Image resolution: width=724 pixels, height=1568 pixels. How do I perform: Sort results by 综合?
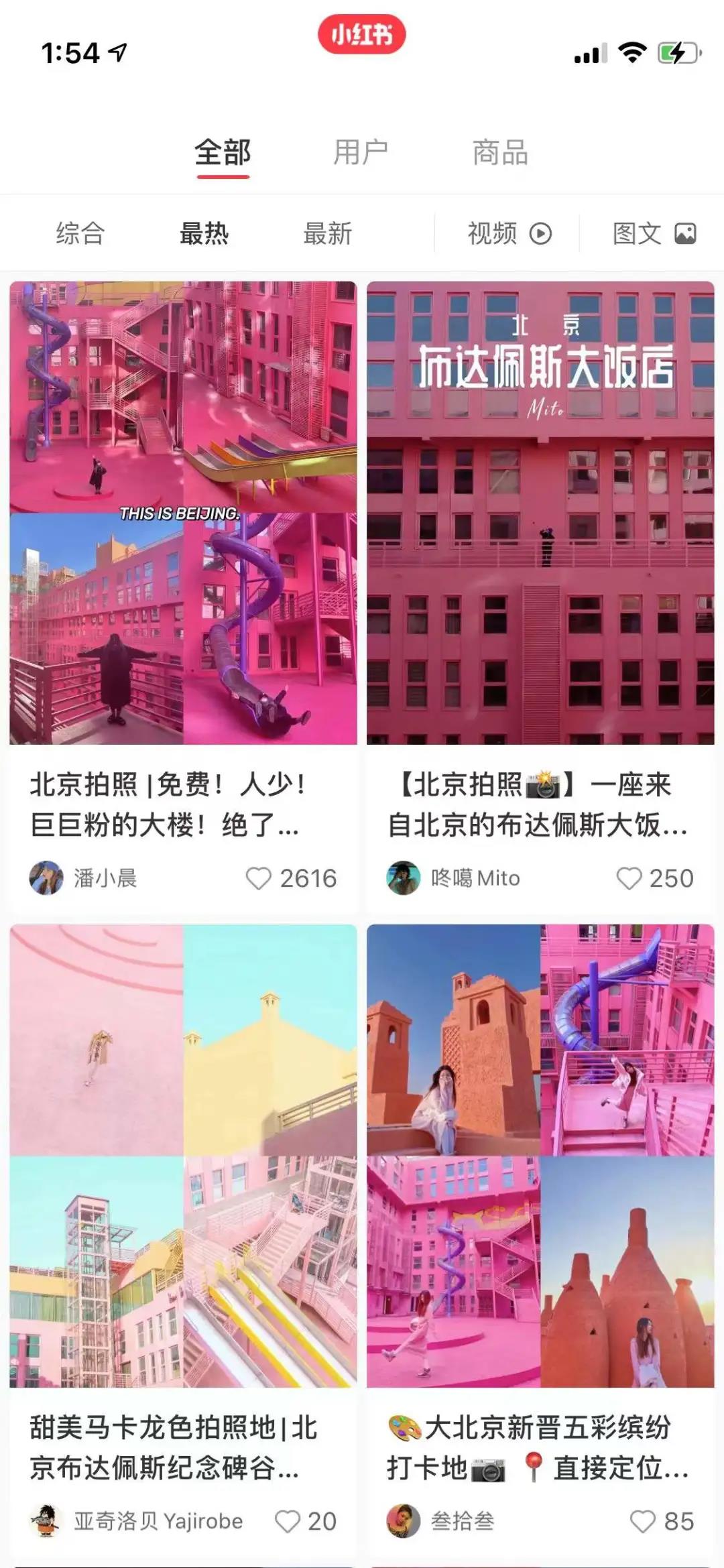click(x=80, y=233)
